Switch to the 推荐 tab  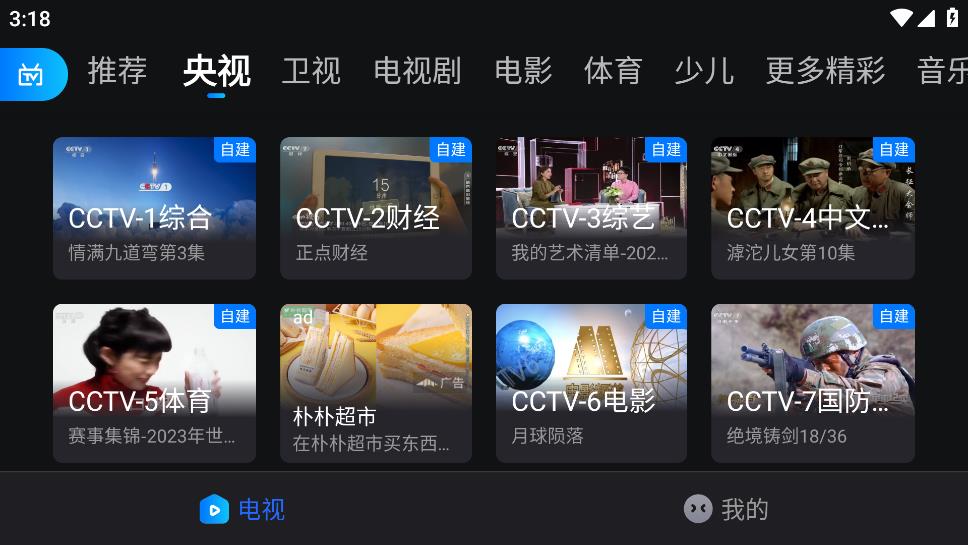coord(117,71)
